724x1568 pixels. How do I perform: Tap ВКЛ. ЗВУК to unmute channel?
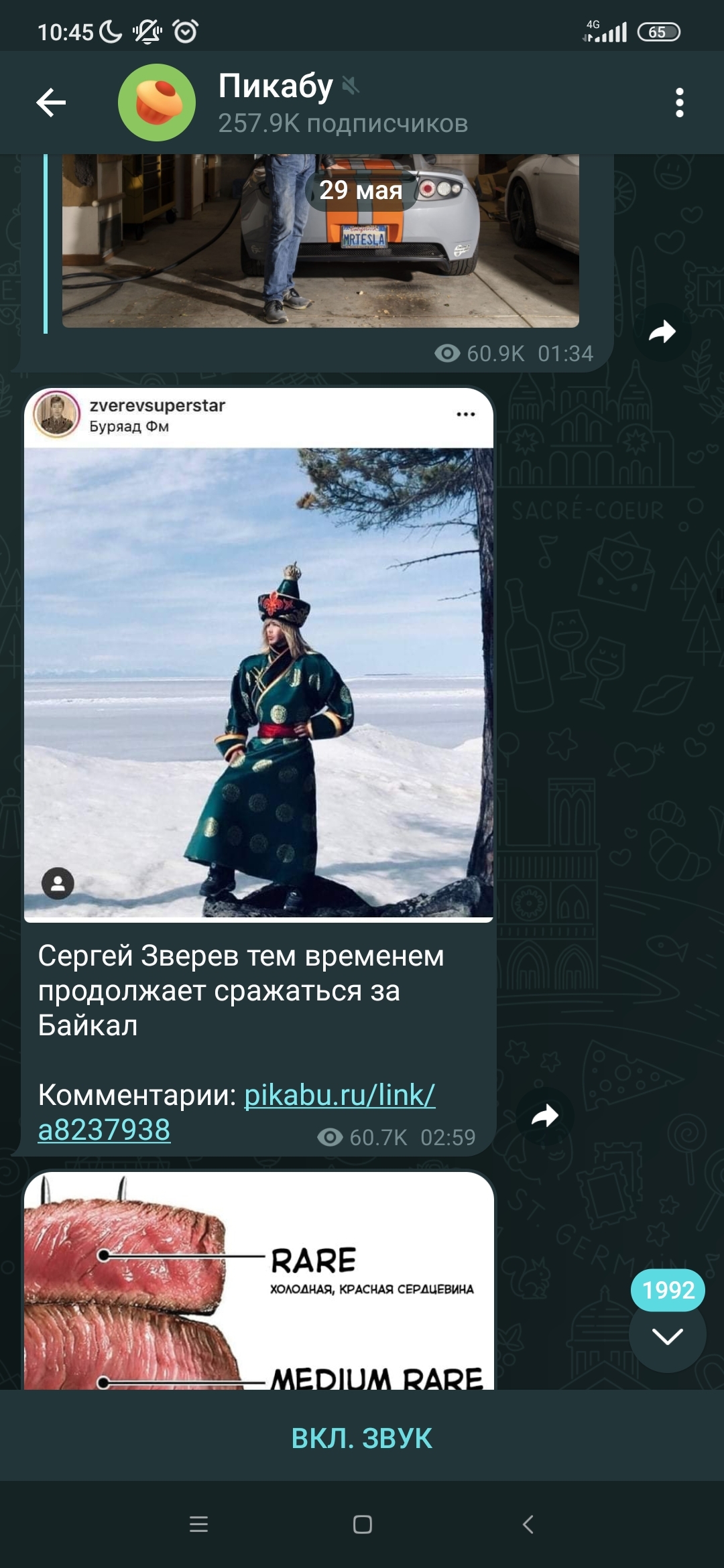(362, 1439)
